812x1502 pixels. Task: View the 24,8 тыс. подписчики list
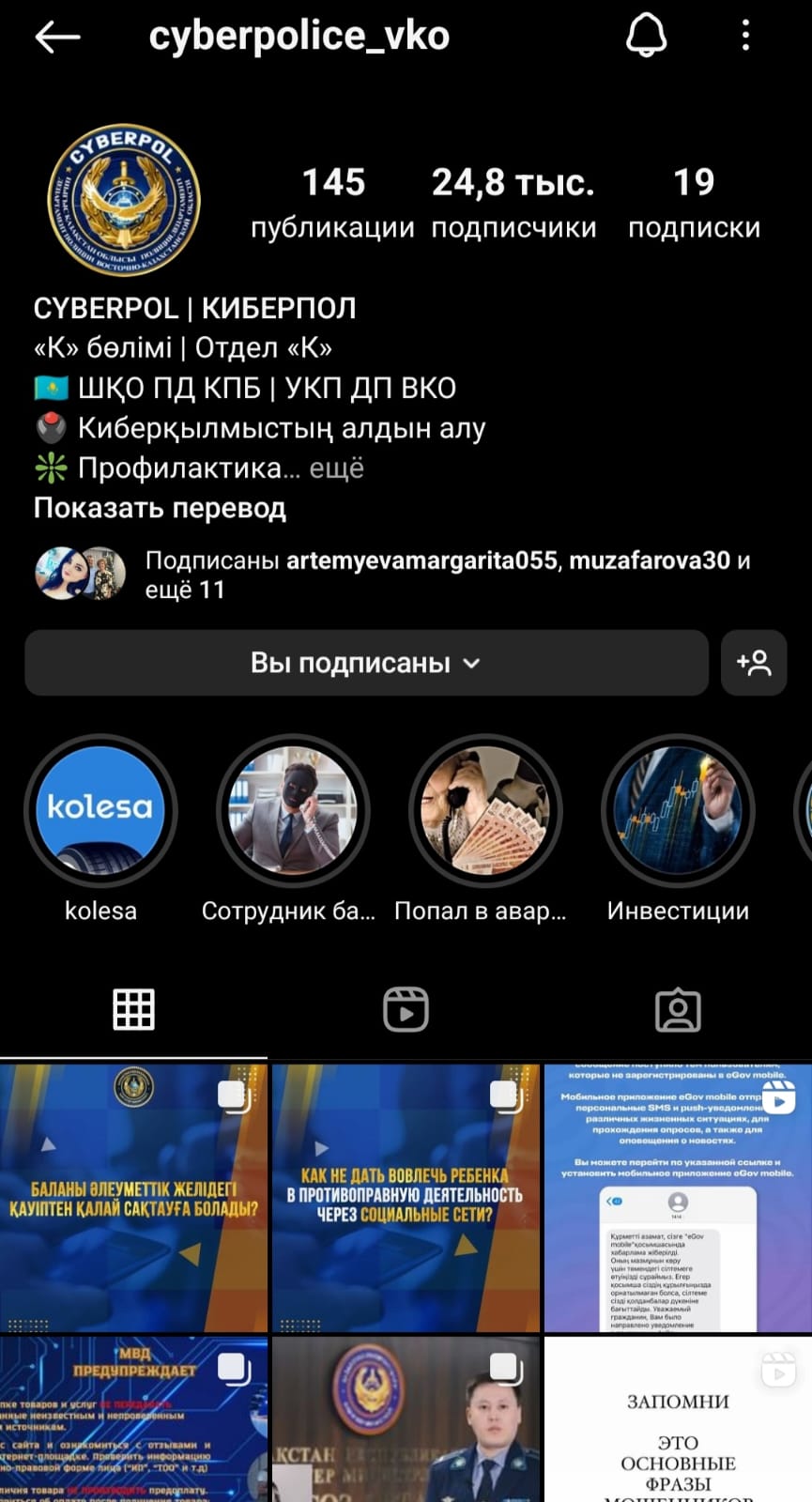(513, 202)
